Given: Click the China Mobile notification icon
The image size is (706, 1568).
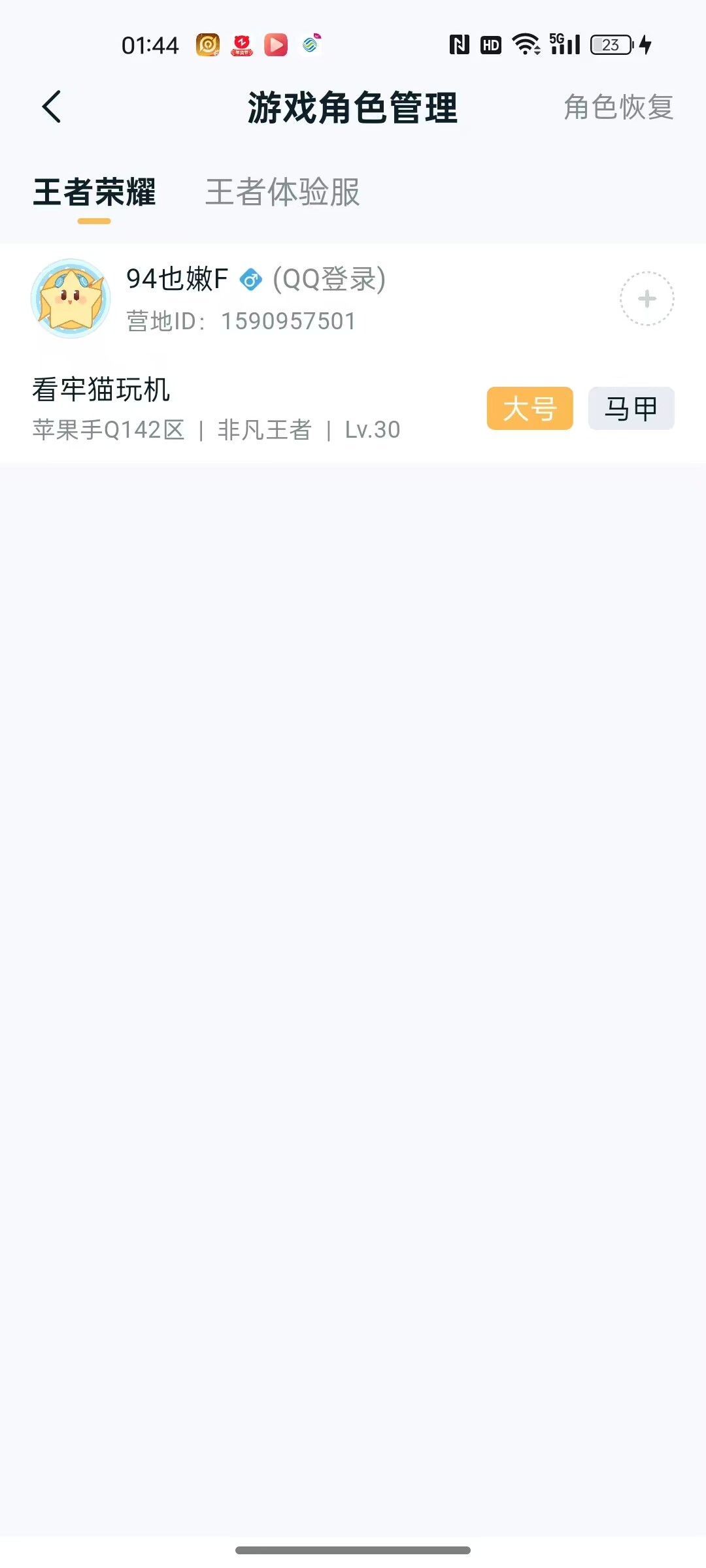Looking at the screenshot, I should pyautogui.click(x=311, y=44).
